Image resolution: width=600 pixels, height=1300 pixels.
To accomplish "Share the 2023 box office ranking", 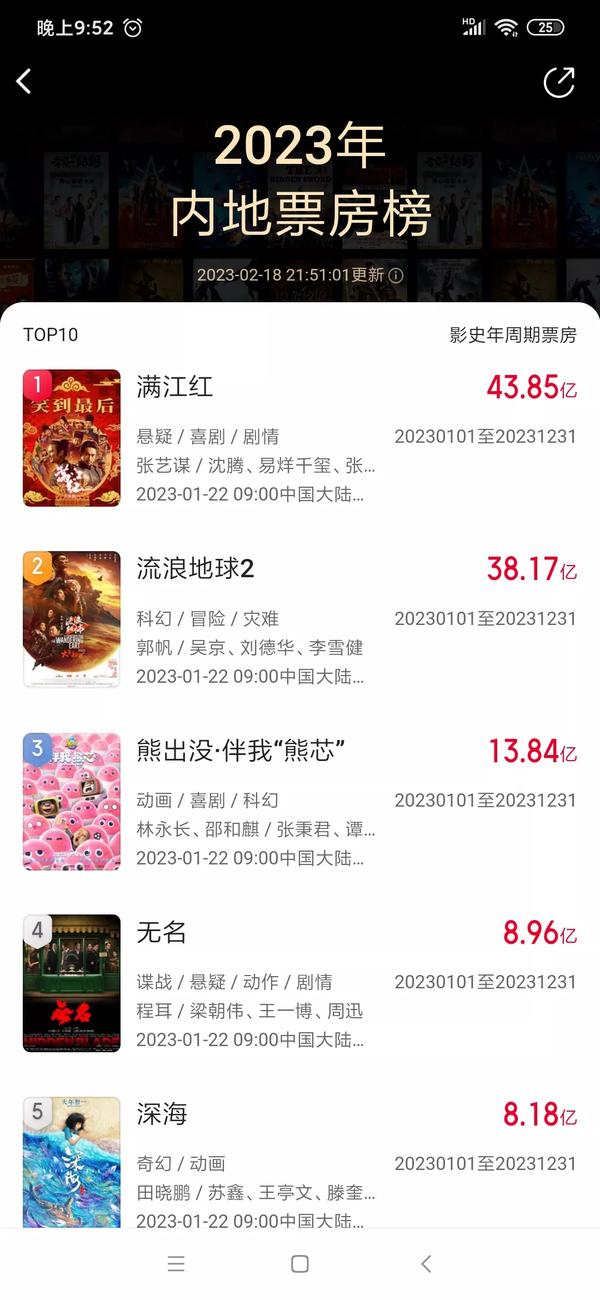I will 559,82.
